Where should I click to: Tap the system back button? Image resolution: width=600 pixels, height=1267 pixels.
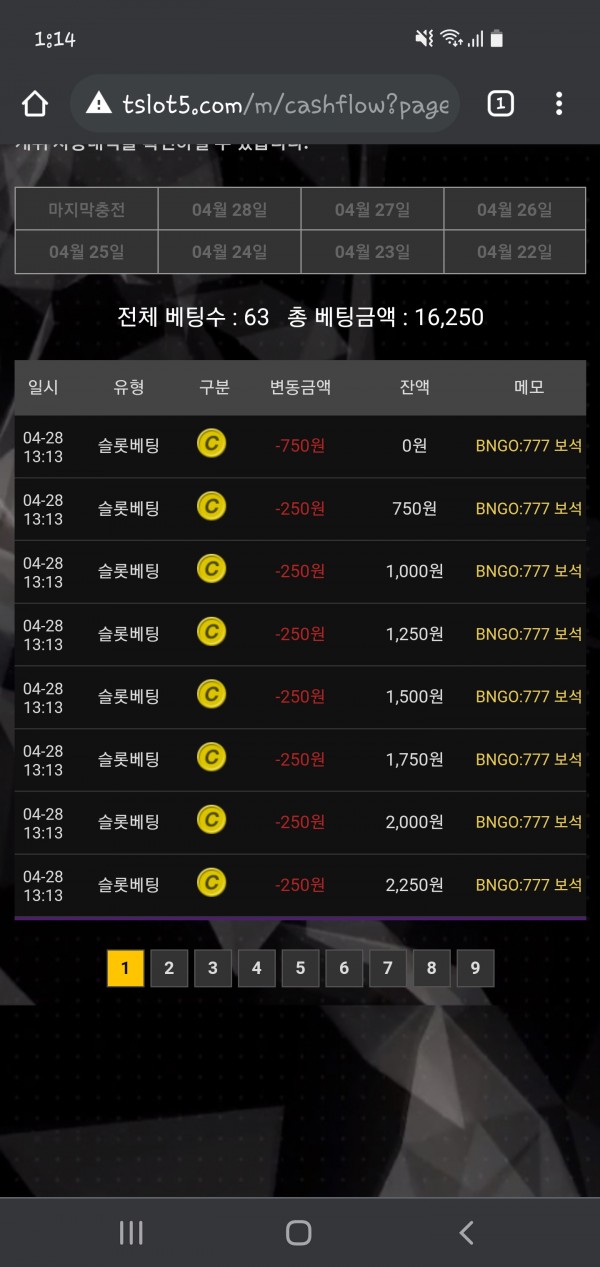pos(466,1233)
